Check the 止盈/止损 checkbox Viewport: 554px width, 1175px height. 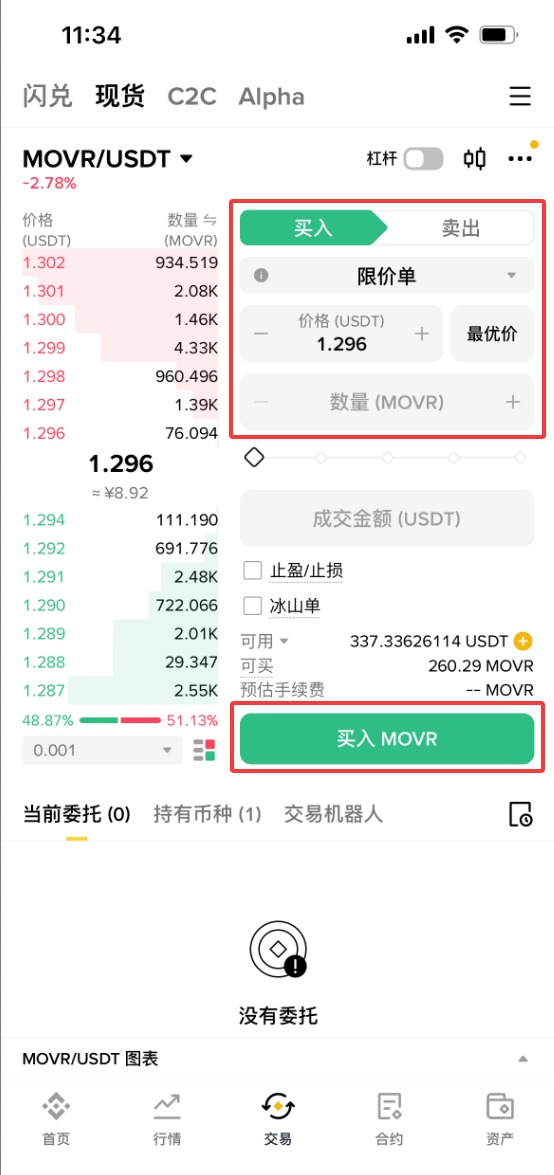click(253, 571)
